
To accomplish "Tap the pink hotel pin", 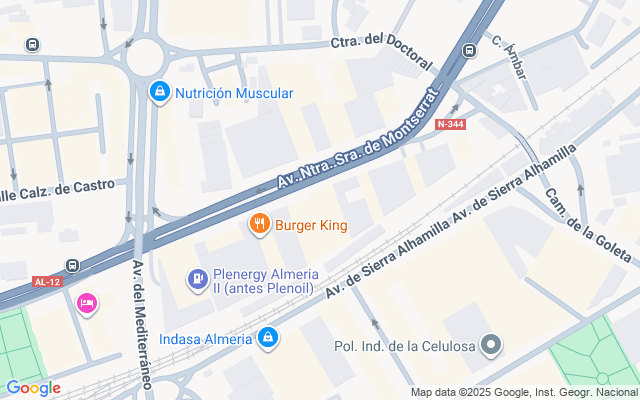I will coord(87,304).
